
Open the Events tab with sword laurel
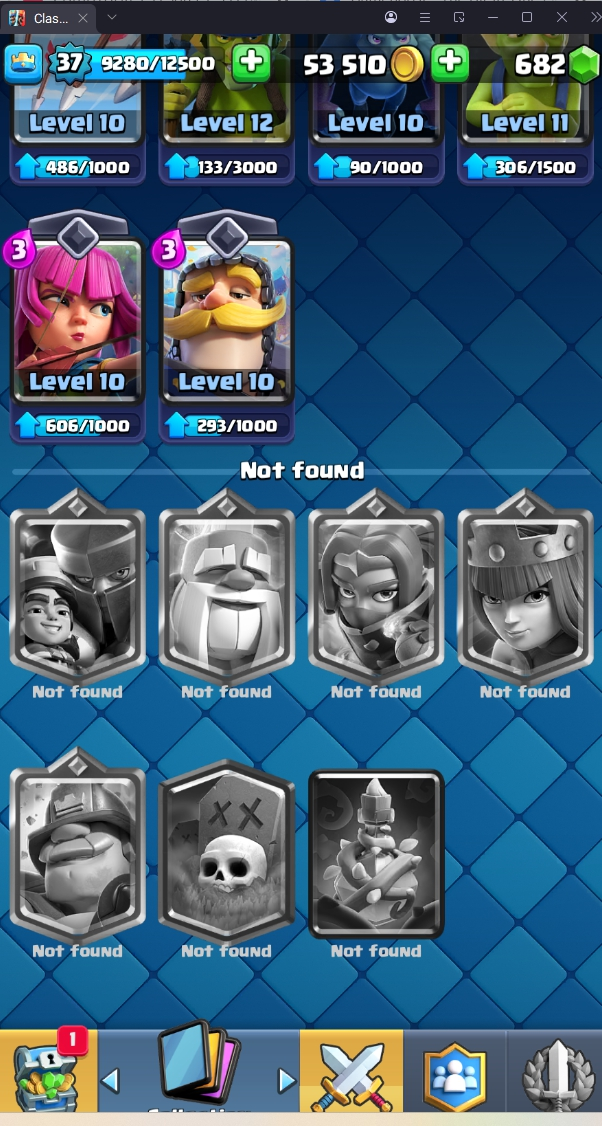click(556, 1075)
